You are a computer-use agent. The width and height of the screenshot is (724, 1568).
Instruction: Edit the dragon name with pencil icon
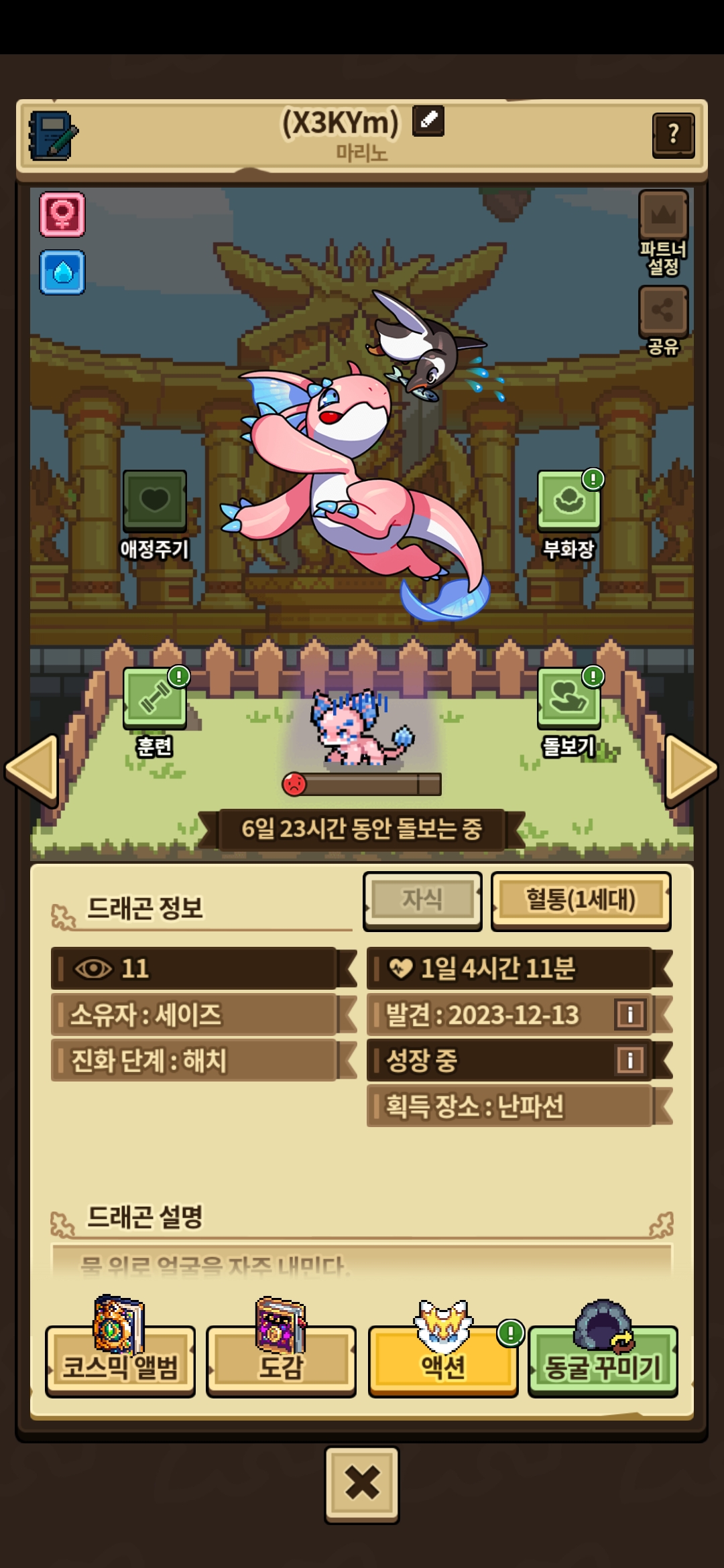click(428, 121)
